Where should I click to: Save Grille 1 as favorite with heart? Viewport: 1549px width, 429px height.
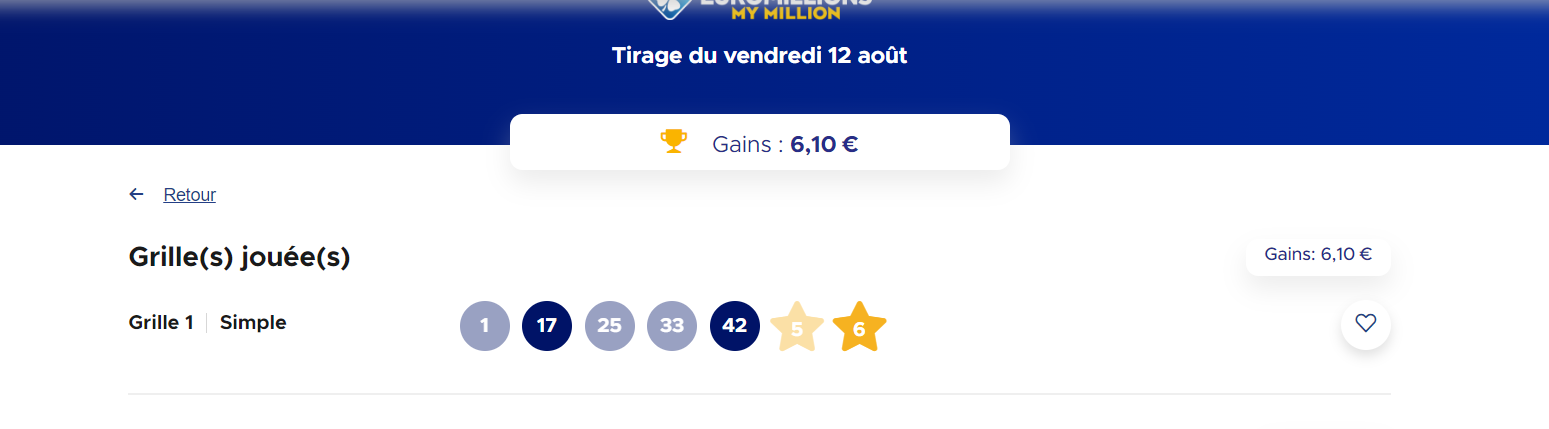tap(1365, 324)
